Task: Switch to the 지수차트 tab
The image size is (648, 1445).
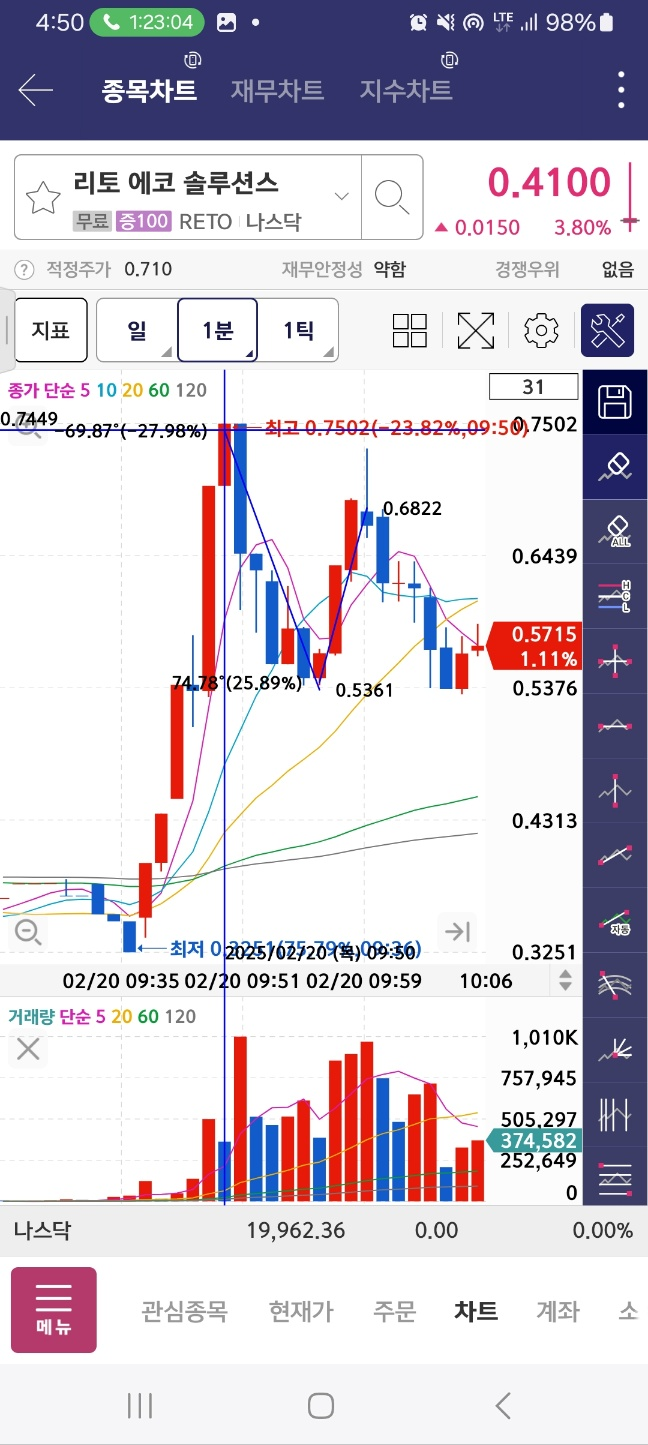Action: coord(406,91)
